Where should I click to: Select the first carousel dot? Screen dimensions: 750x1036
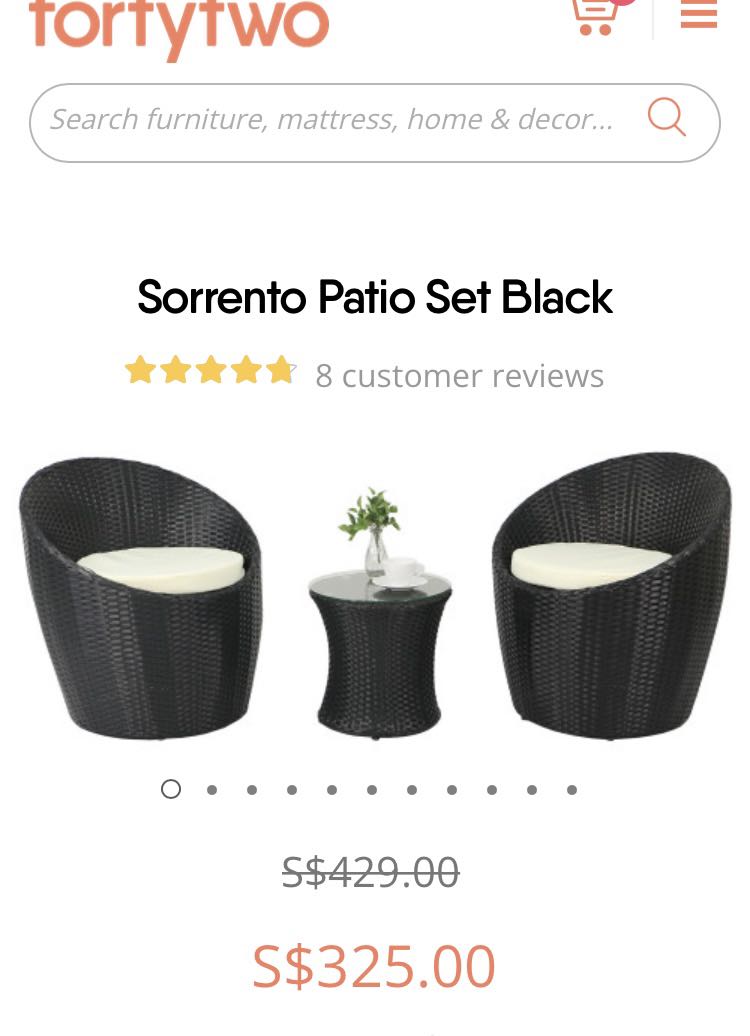(171, 789)
